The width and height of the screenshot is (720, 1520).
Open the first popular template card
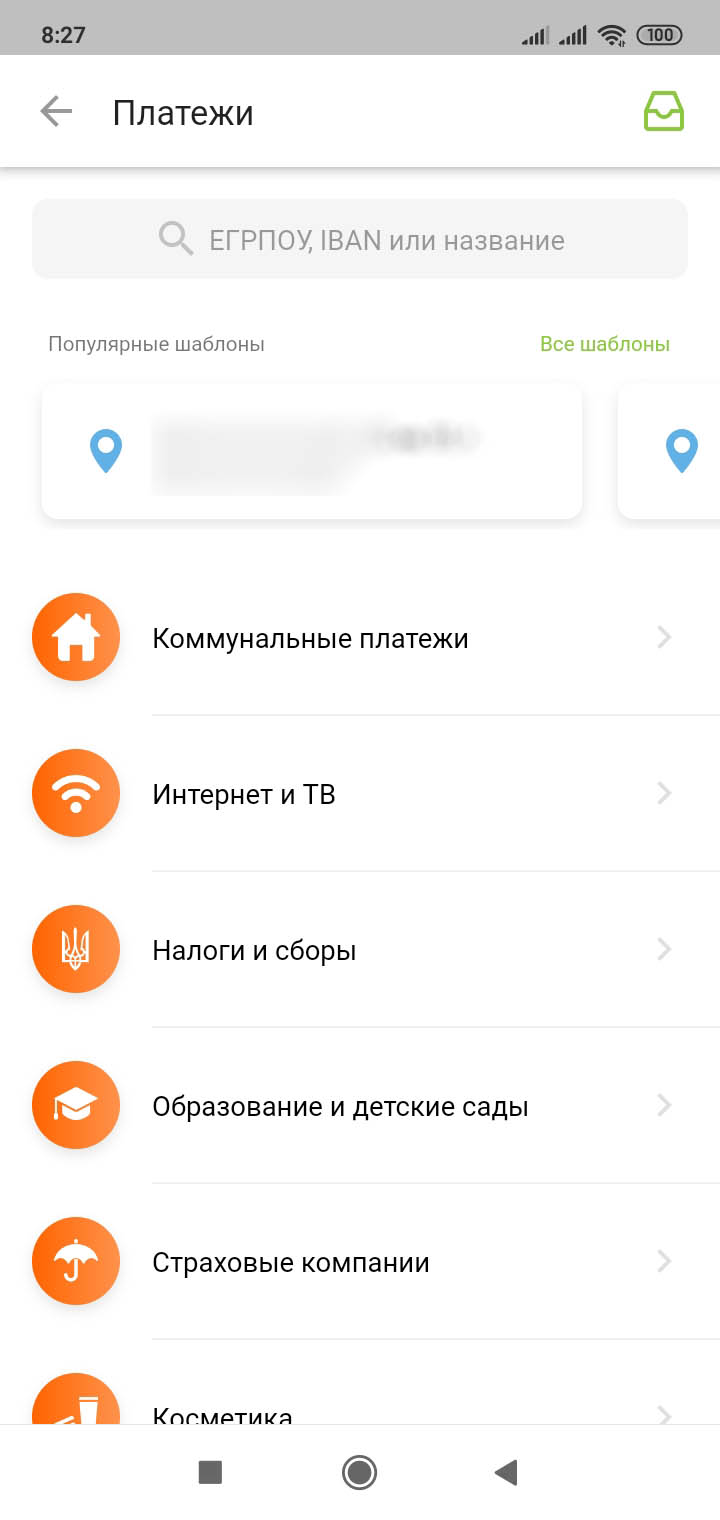pyautogui.click(x=311, y=452)
